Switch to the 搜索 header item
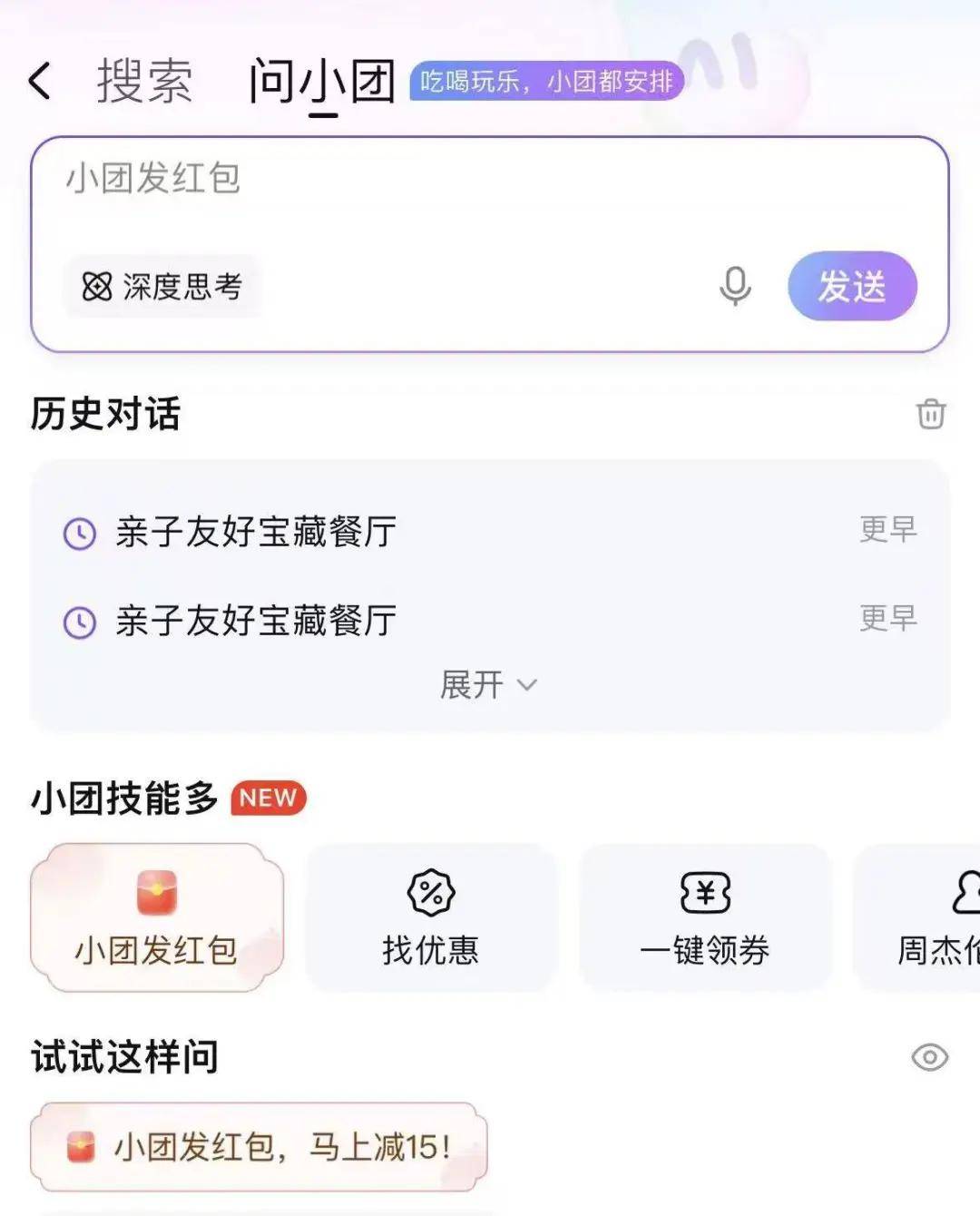The width and height of the screenshot is (980, 1216). pos(145,82)
